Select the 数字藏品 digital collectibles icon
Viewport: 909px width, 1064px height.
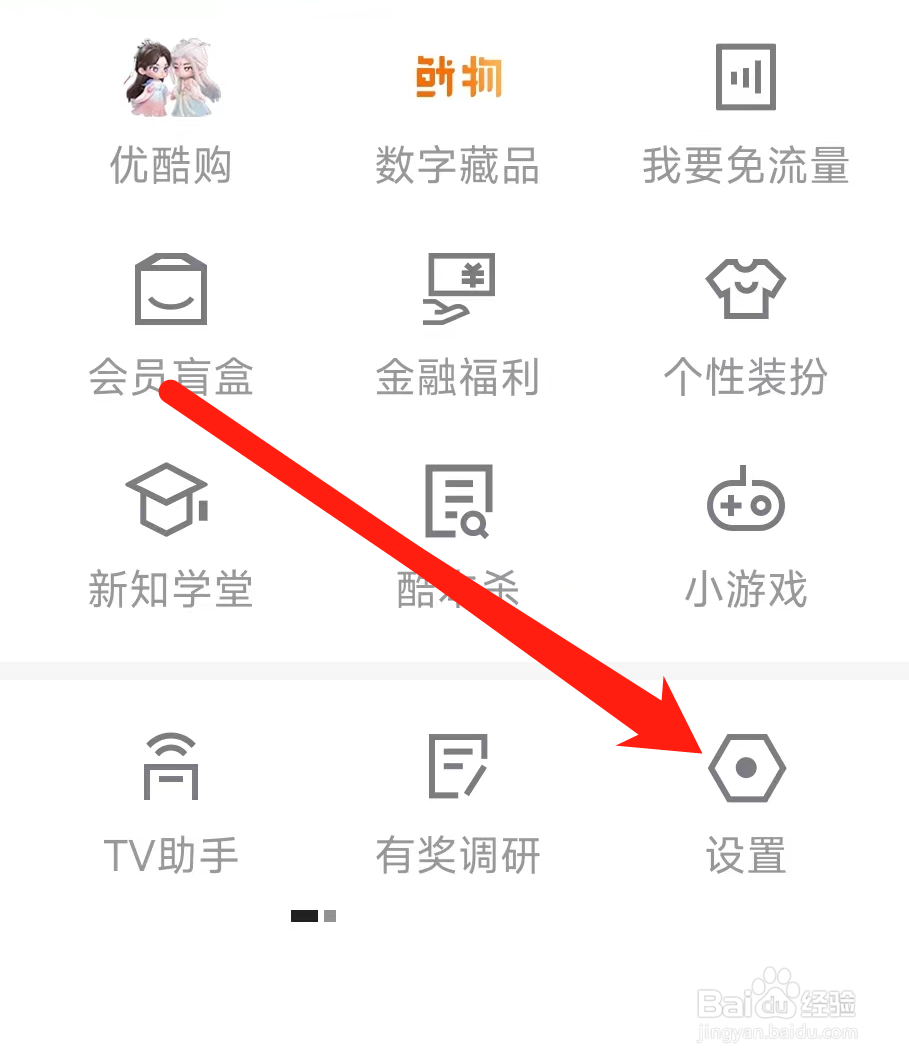(x=457, y=75)
